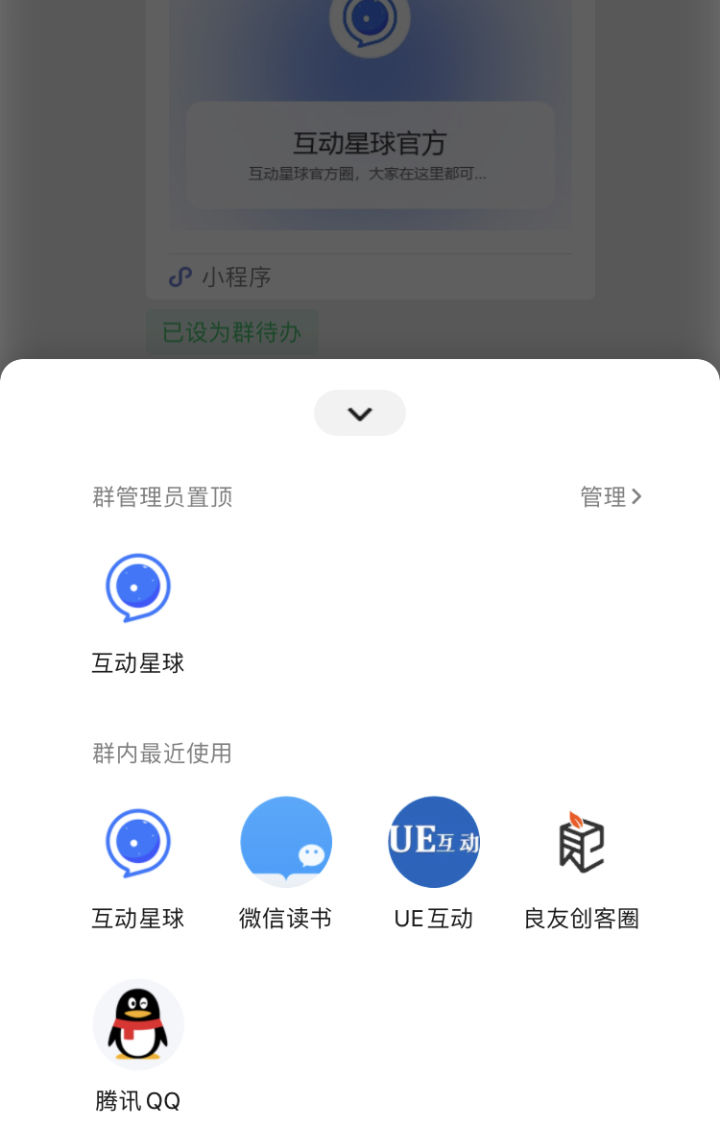Select the 互动星球 label under pinned section
The image size is (720, 1127).
[x=137, y=662]
